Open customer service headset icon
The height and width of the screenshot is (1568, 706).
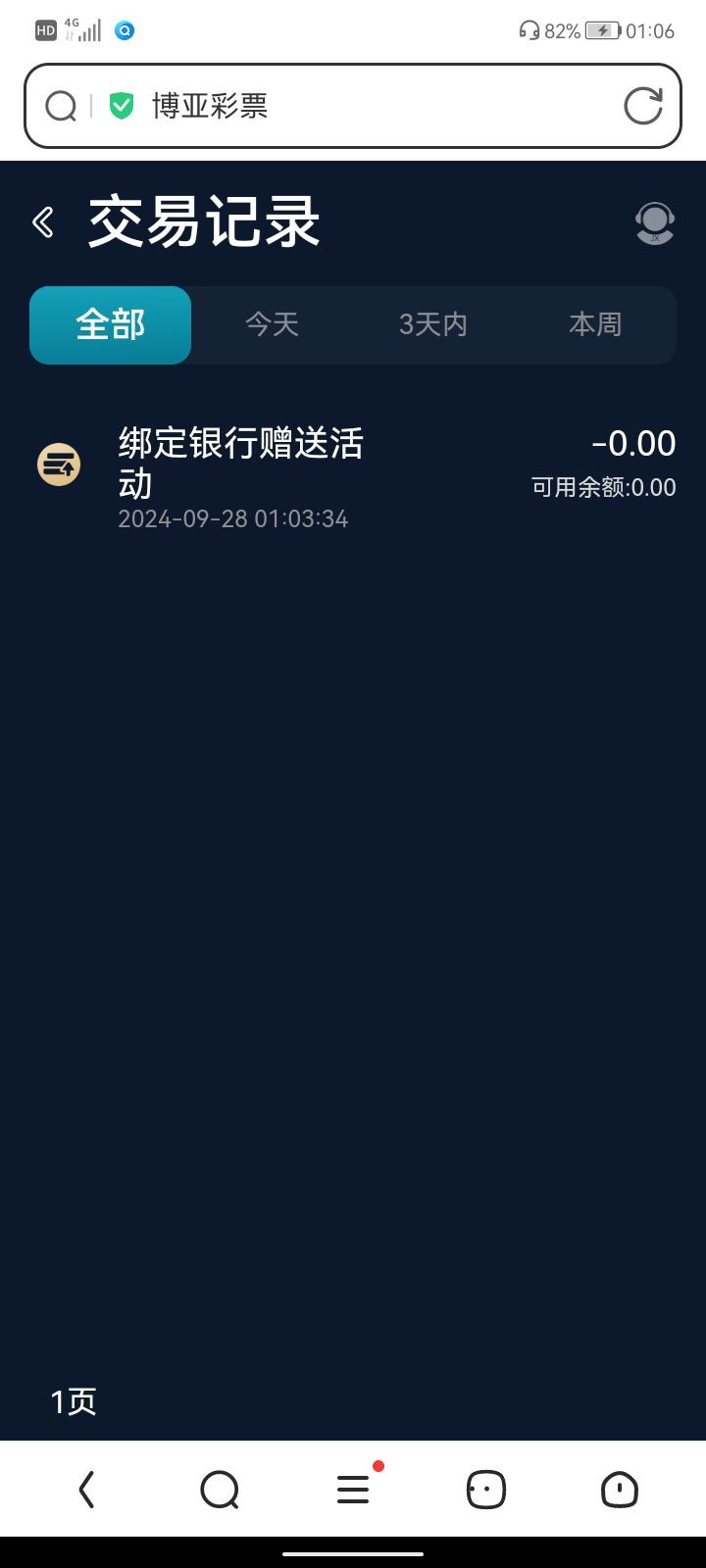click(654, 223)
